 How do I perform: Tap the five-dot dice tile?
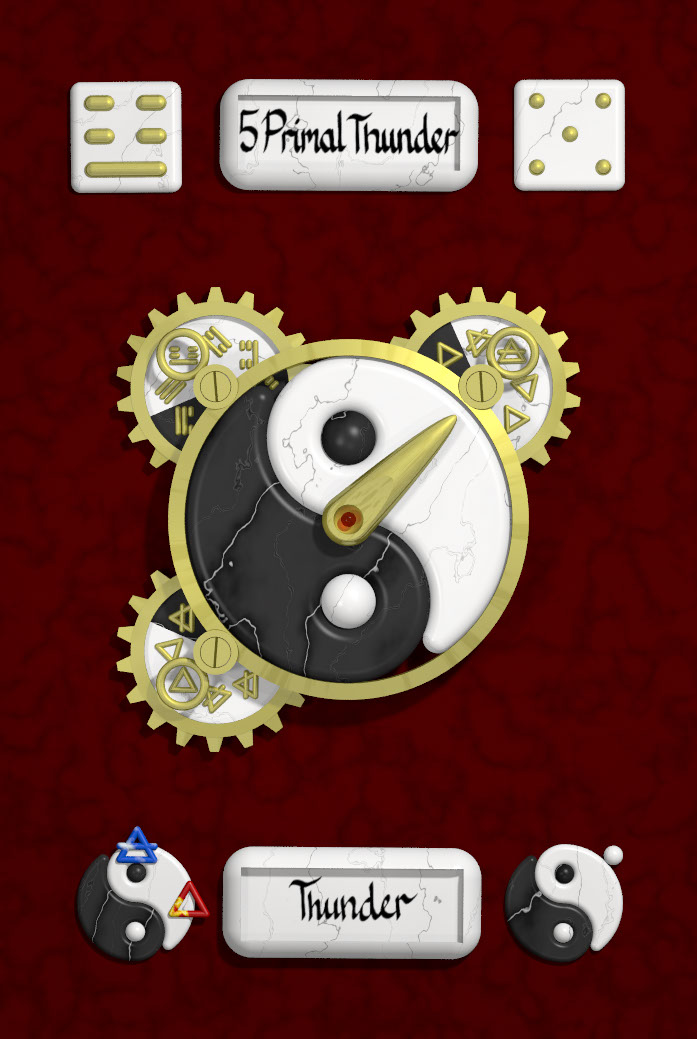(x=569, y=135)
